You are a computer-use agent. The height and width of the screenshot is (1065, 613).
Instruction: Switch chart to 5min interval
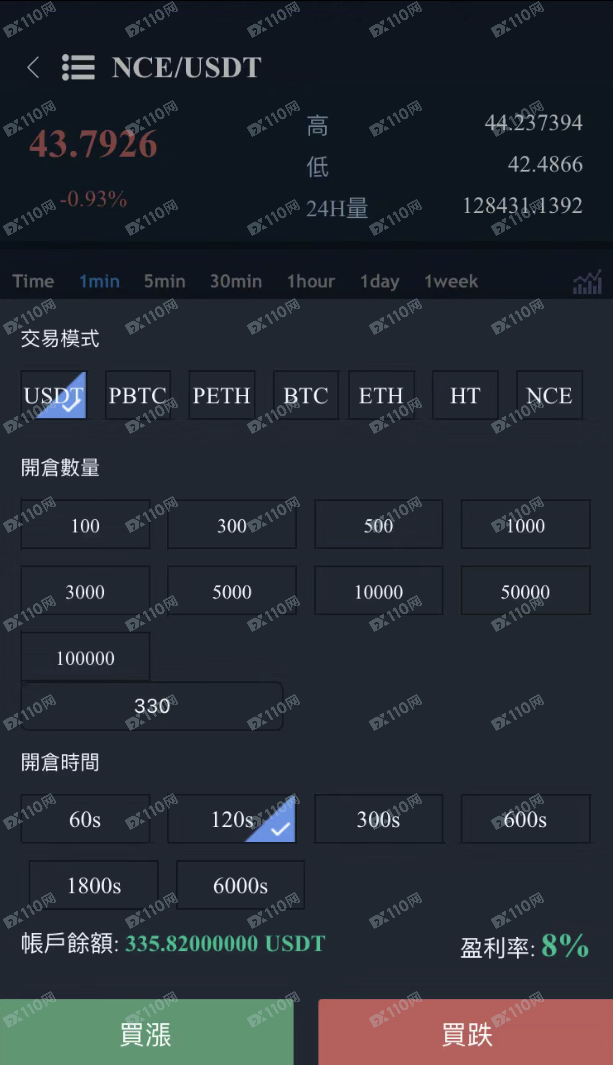[164, 281]
